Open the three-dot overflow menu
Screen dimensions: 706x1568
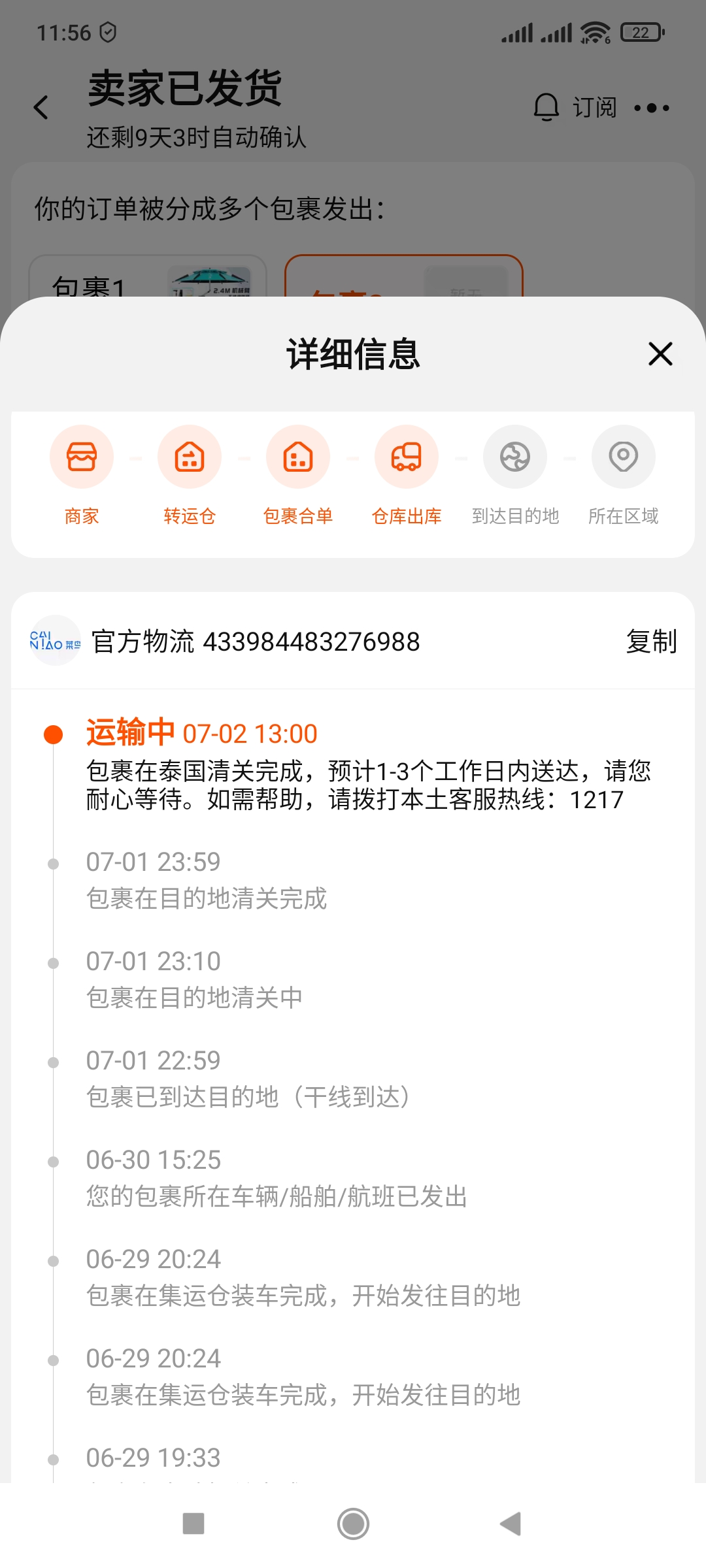click(652, 108)
